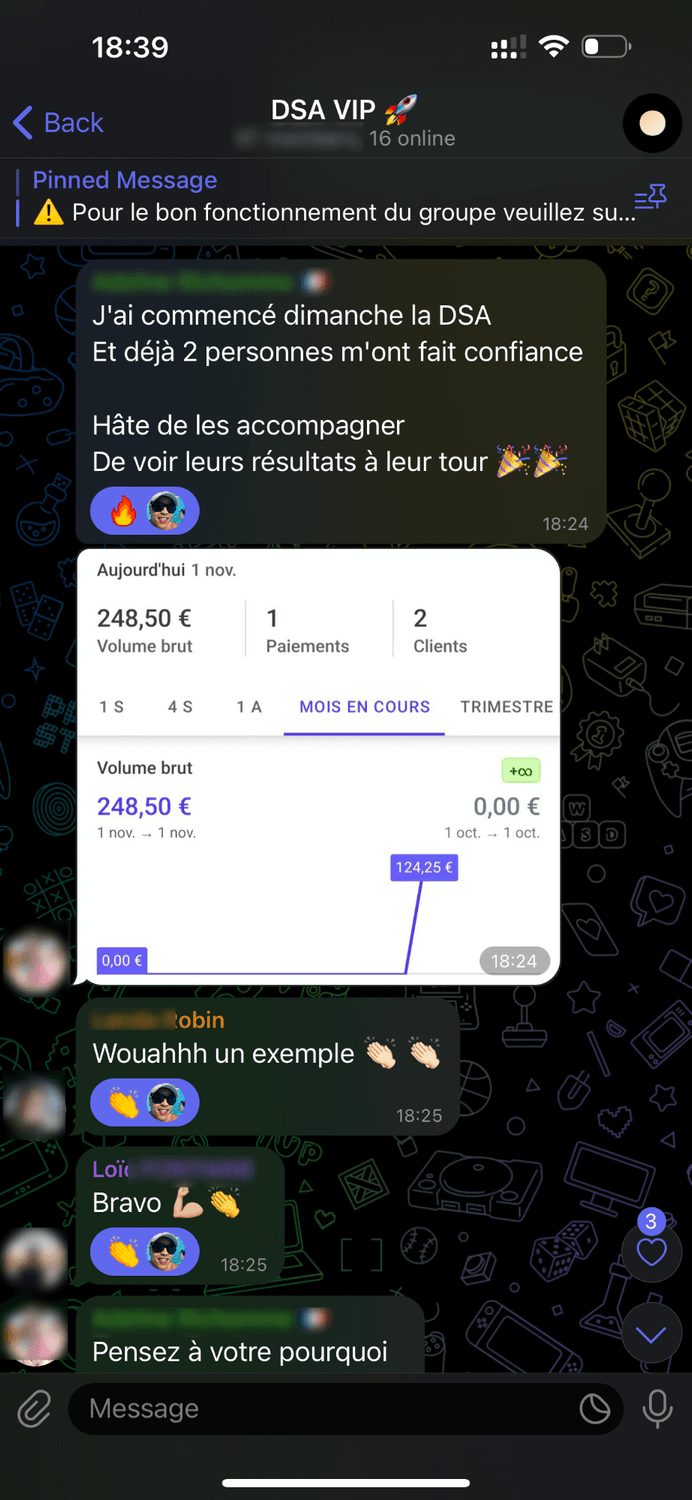This screenshot has height=1500, width=692.
Task: Tap the fire reaction on the DSA message
Action: [x=124, y=512]
